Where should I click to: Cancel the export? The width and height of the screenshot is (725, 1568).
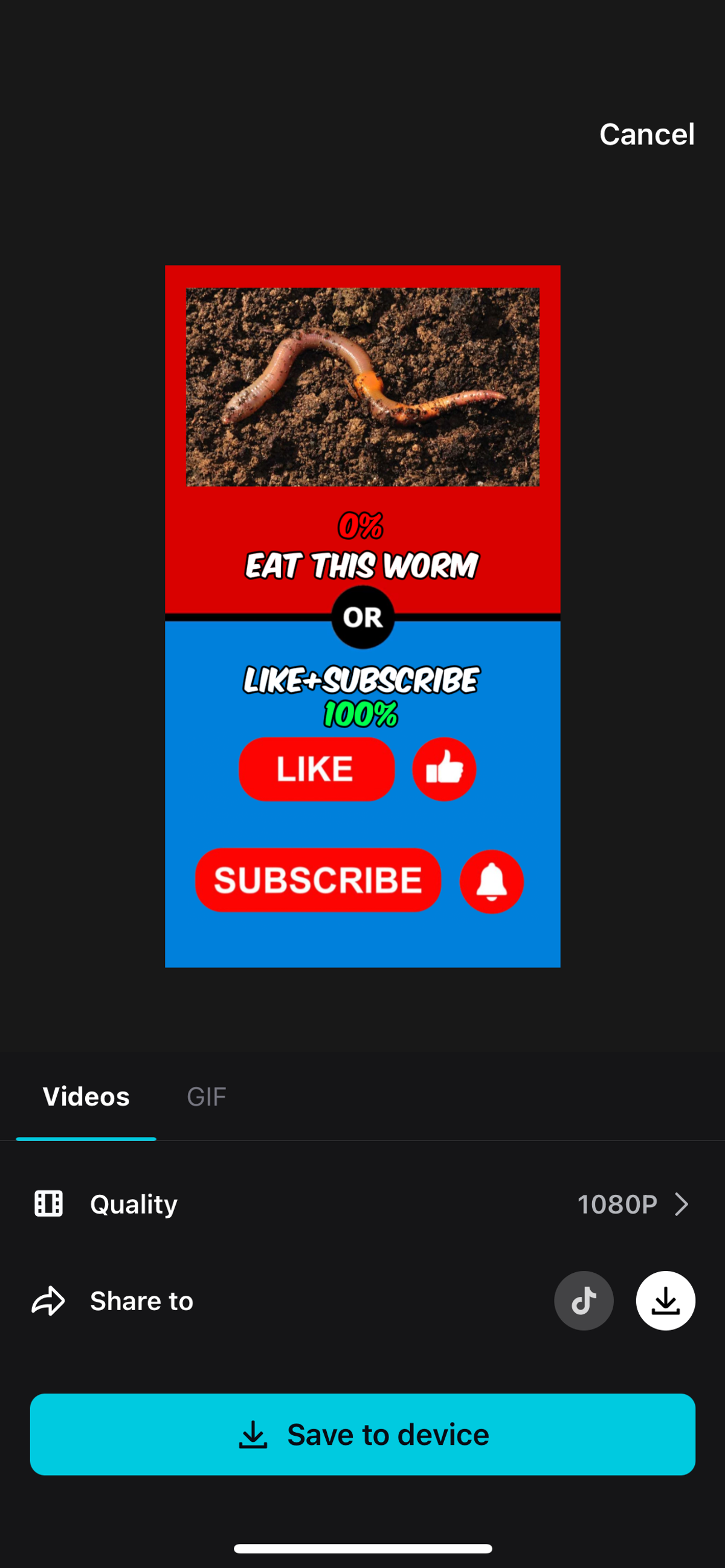pyautogui.click(x=646, y=134)
